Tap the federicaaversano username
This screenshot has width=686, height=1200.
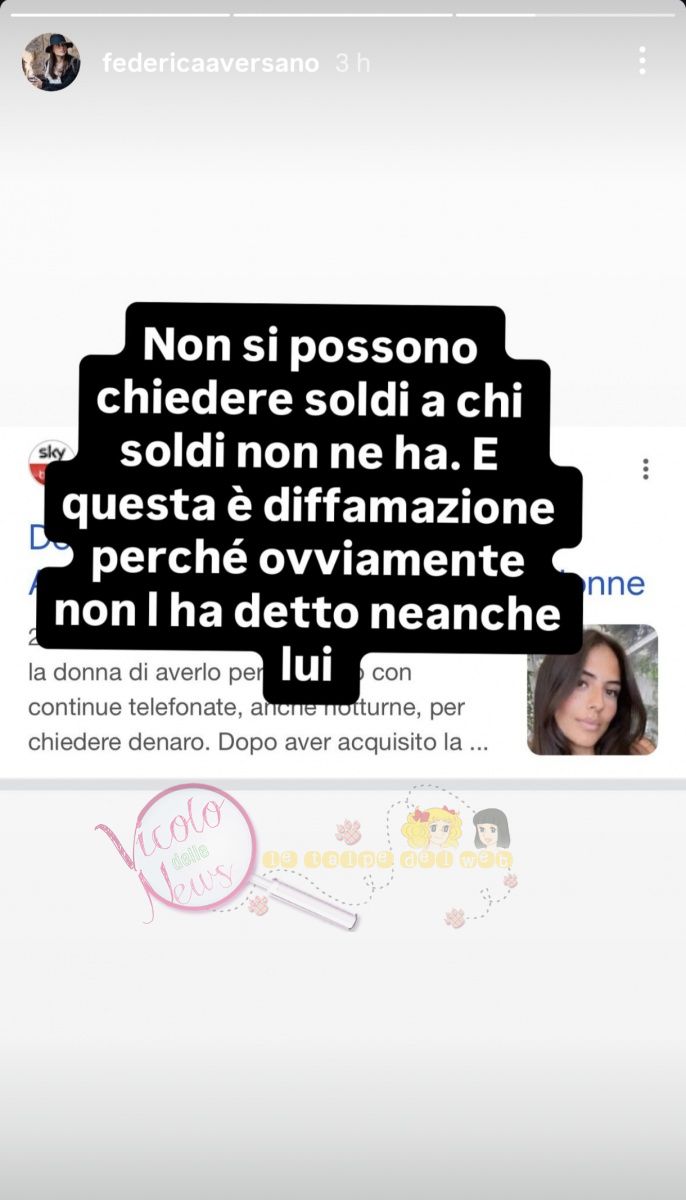210,63
